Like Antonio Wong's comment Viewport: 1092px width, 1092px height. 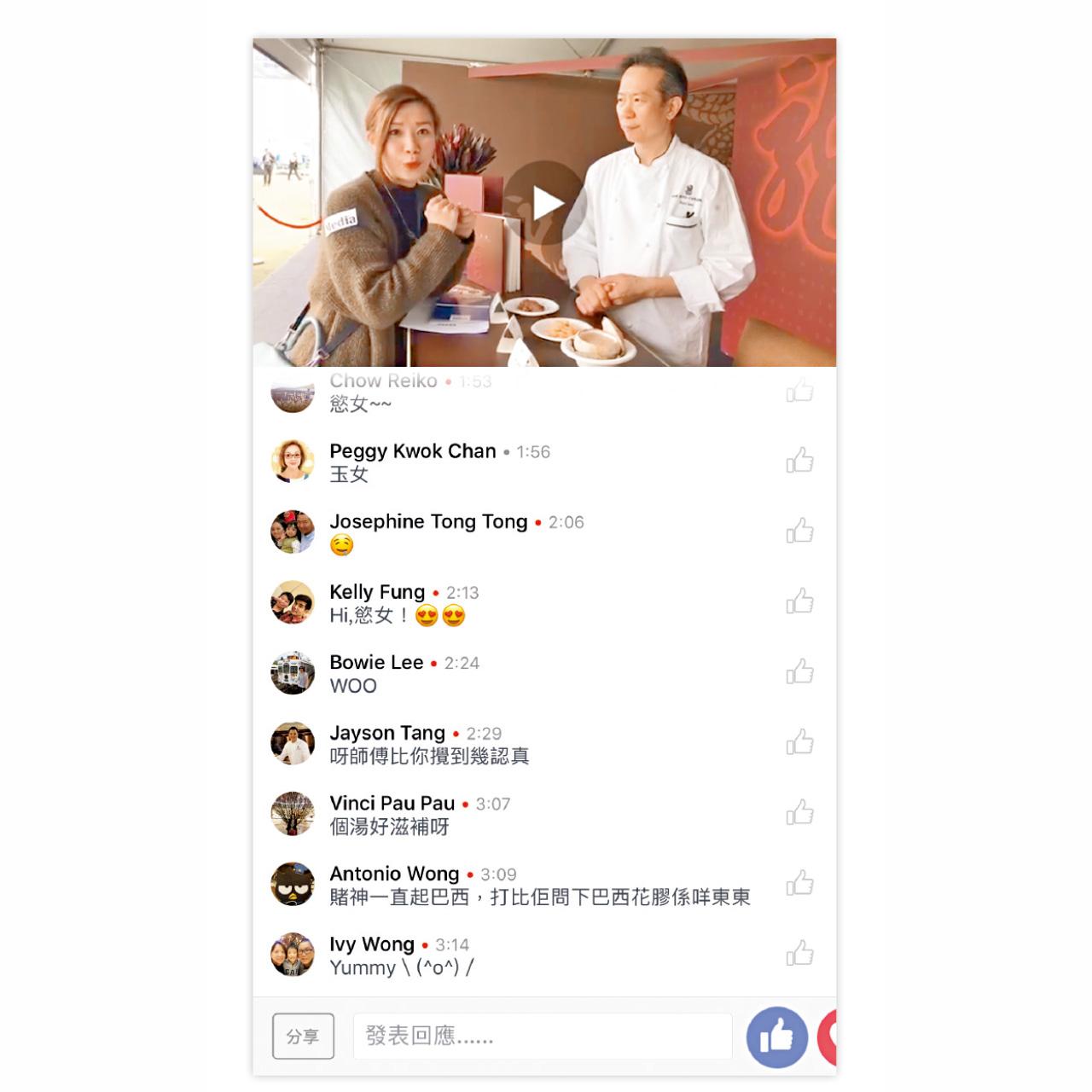(x=799, y=883)
